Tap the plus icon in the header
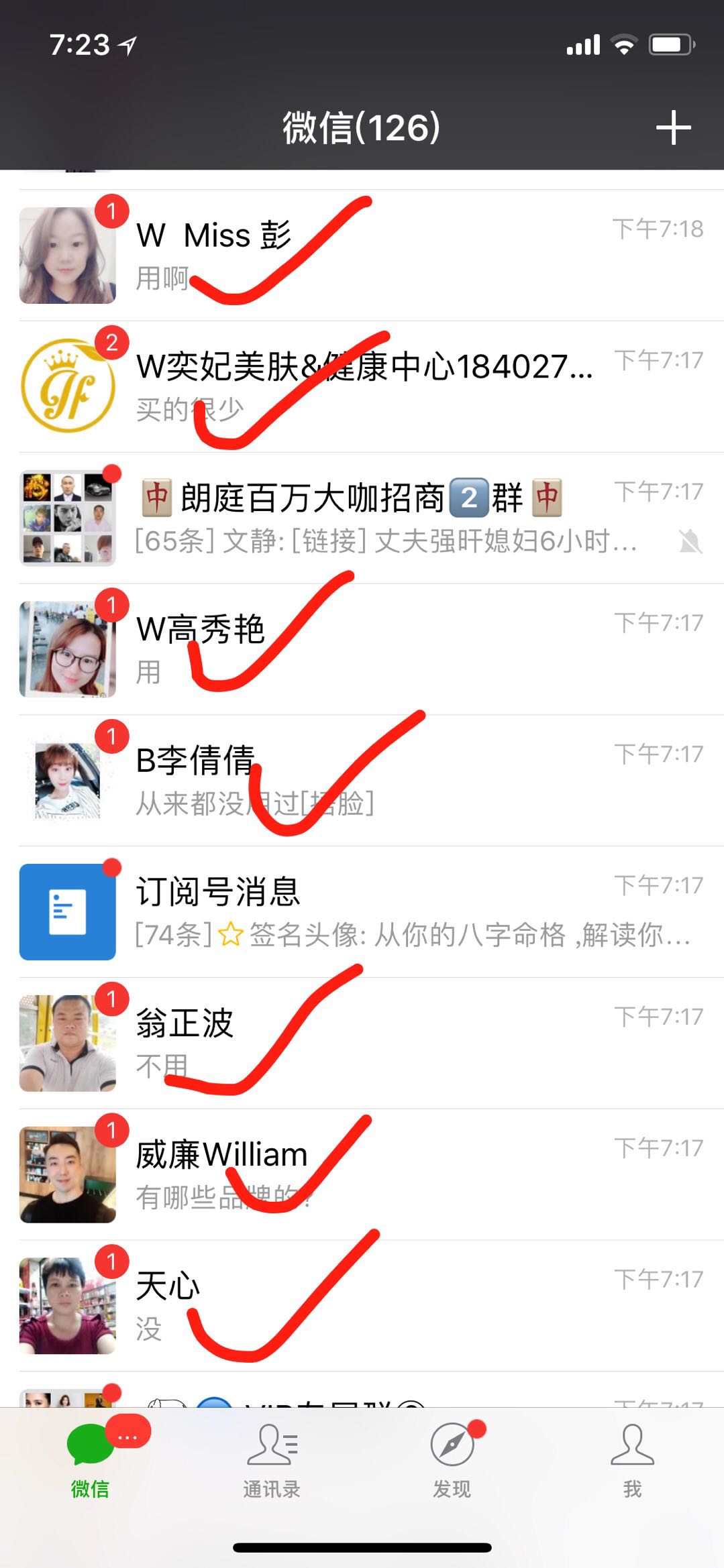The height and width of the screenshot is (1568, 724). click(673, 128)
